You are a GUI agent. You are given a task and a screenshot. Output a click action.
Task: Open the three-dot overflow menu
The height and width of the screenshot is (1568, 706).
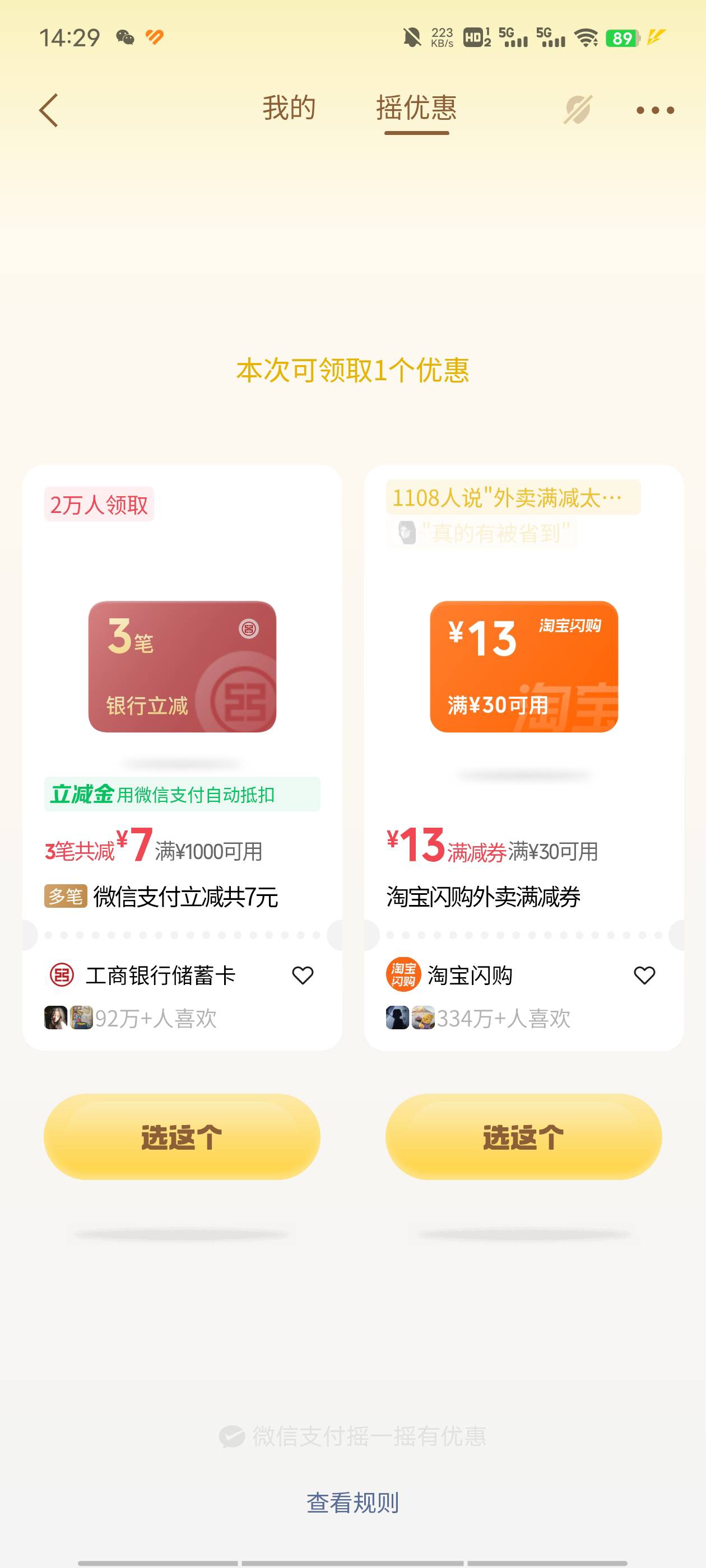[655, 110]
